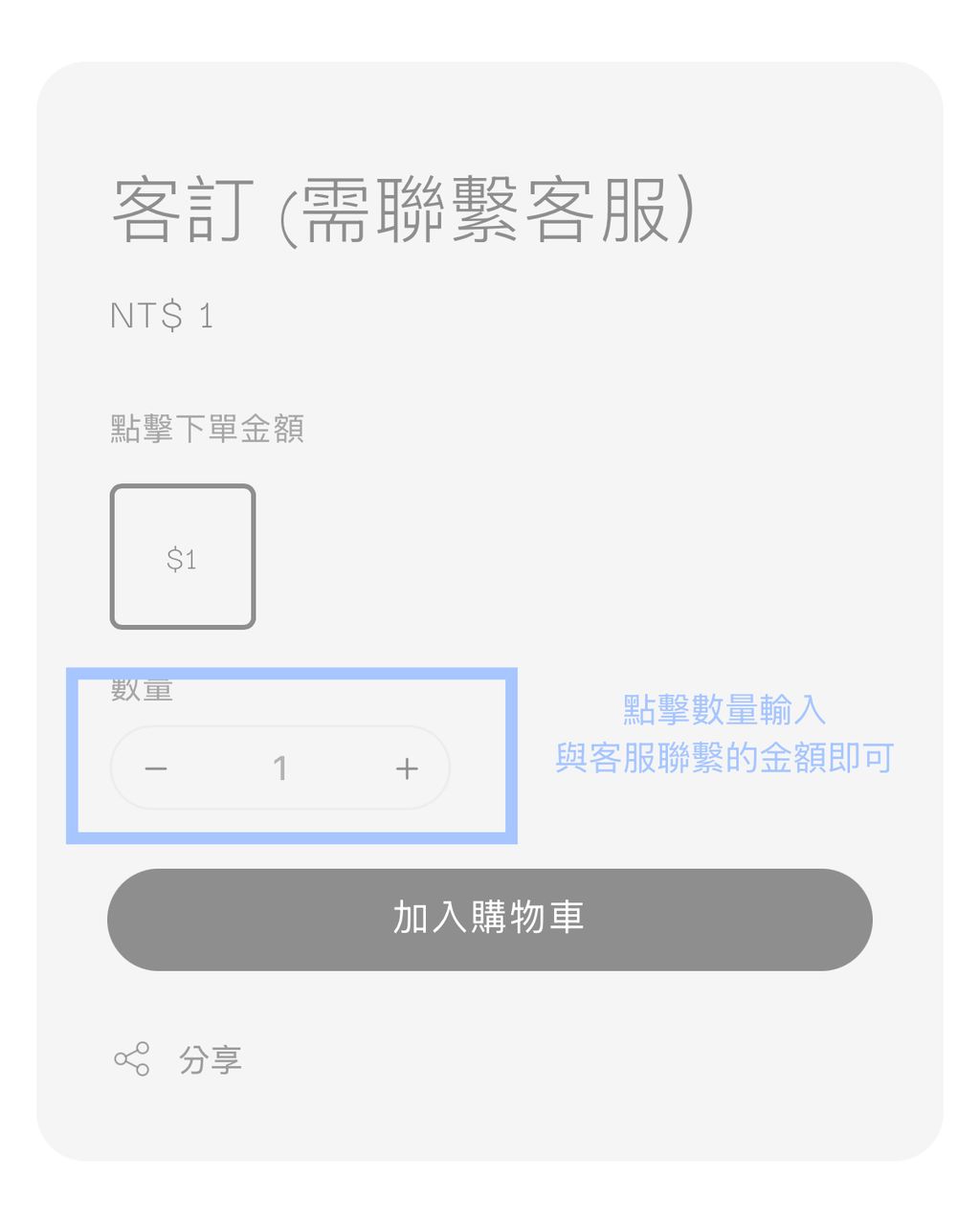The height and width of the screenshot is (1223, 980).
Task: Select the share glyph below the cart button
Action: (132, 1059)
